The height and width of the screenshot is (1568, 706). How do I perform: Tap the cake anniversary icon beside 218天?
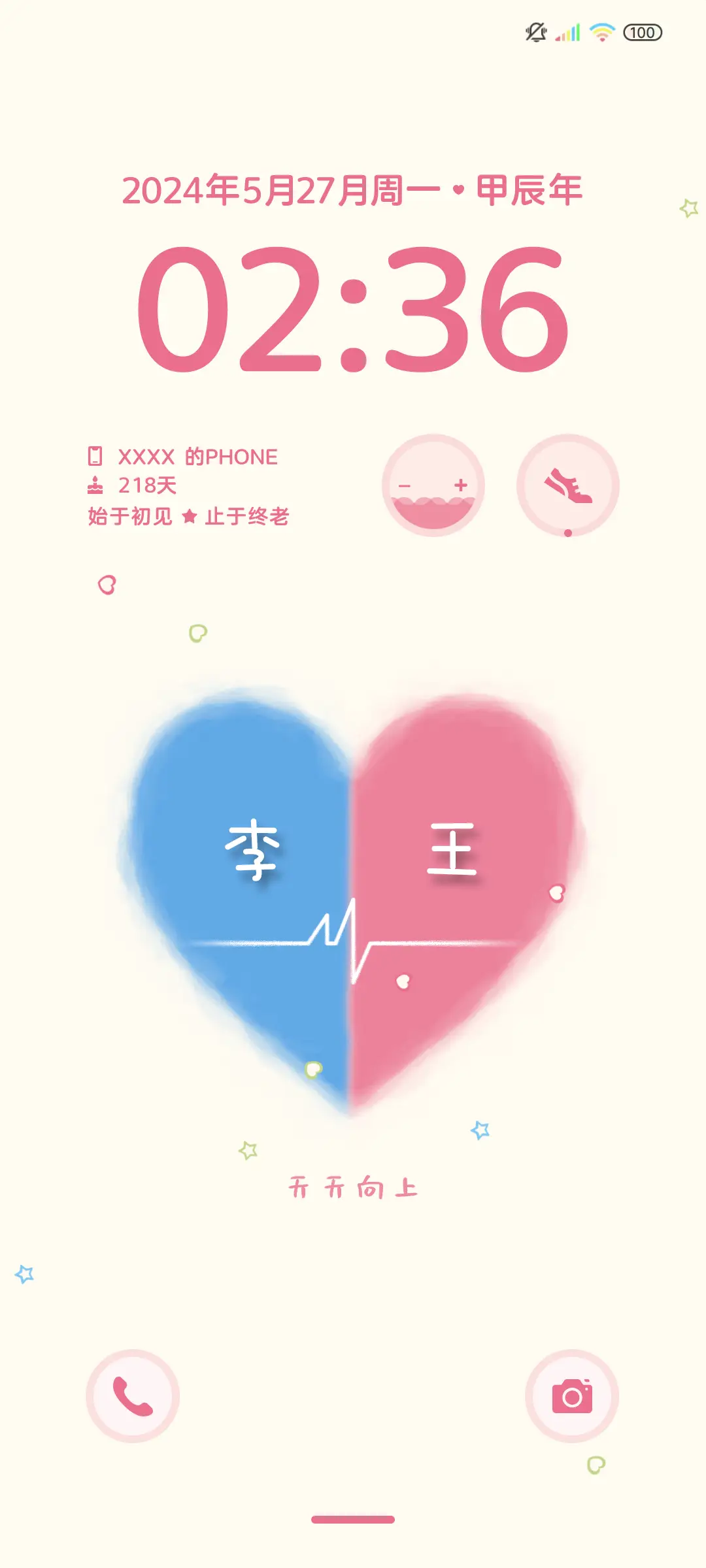coord(95,485)
